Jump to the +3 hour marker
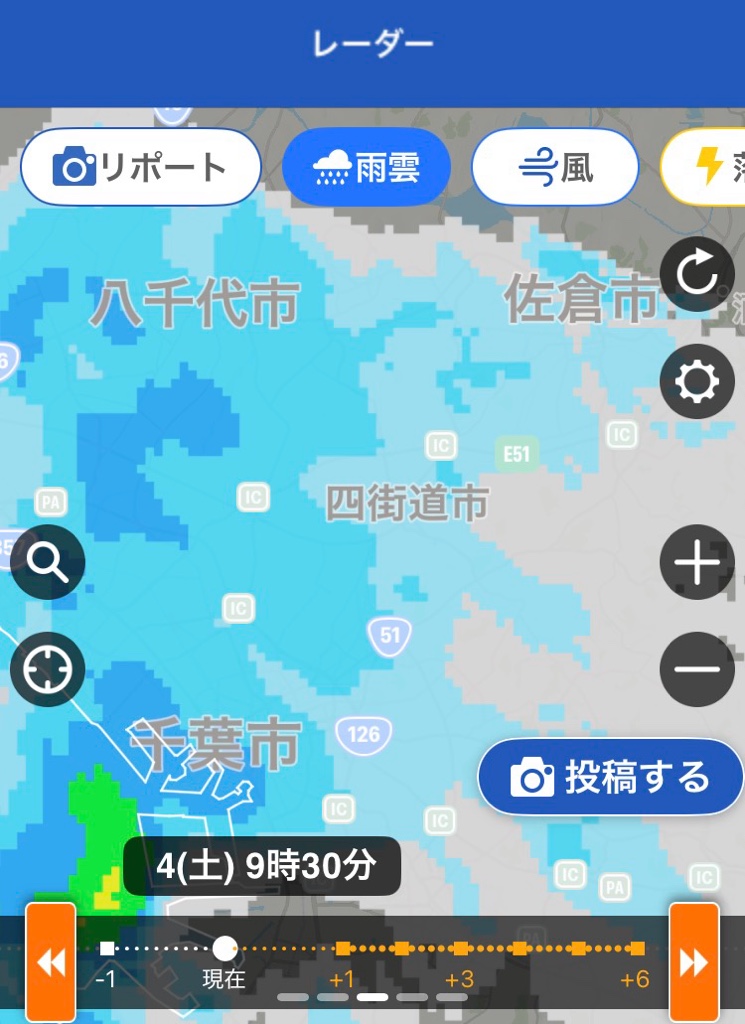Image resolution: width=745 pixels, height=1024 pixels. coord(460,948)
